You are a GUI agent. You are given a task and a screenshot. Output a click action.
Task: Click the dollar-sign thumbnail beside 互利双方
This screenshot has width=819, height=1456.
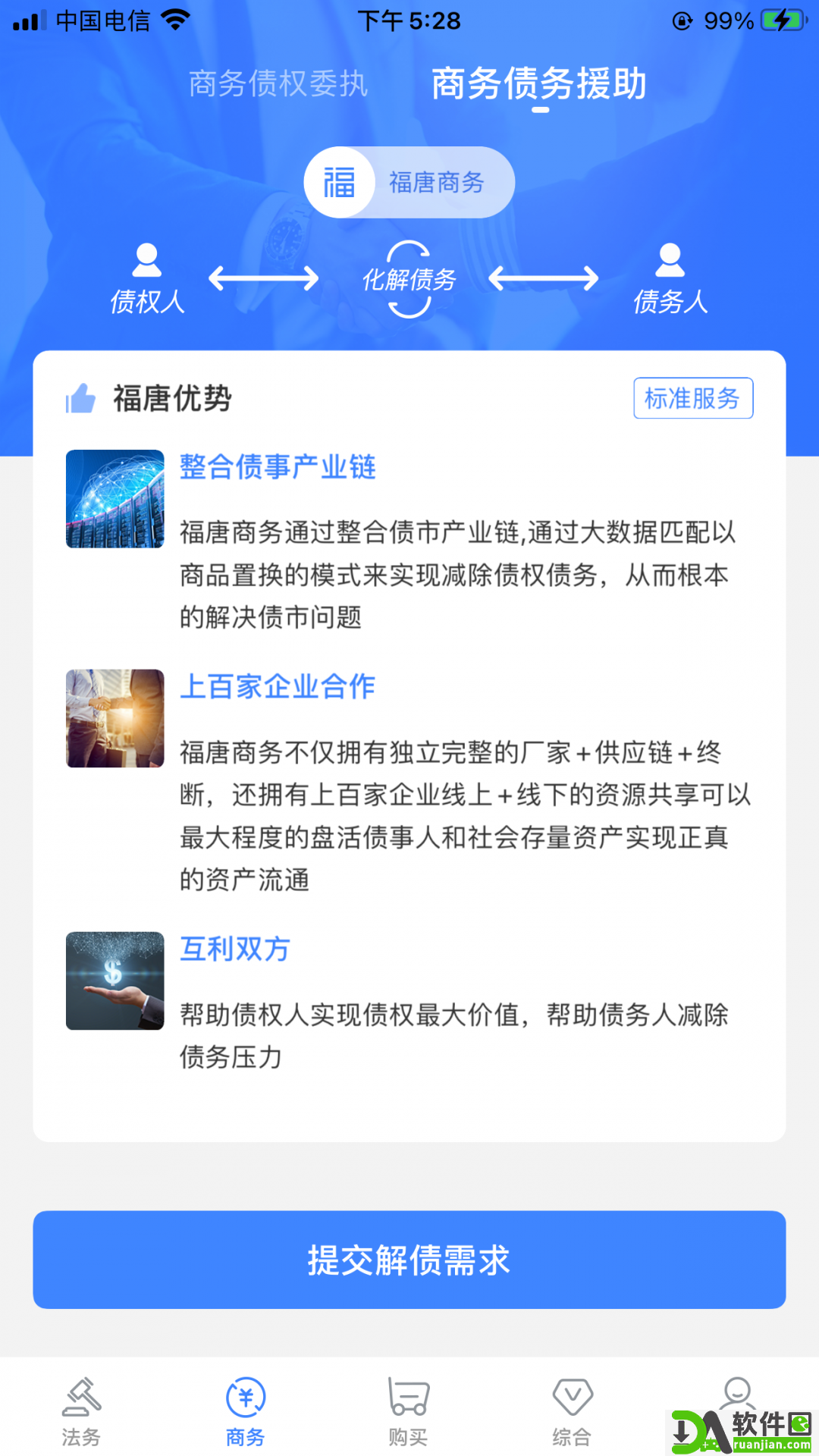[115, 980]
